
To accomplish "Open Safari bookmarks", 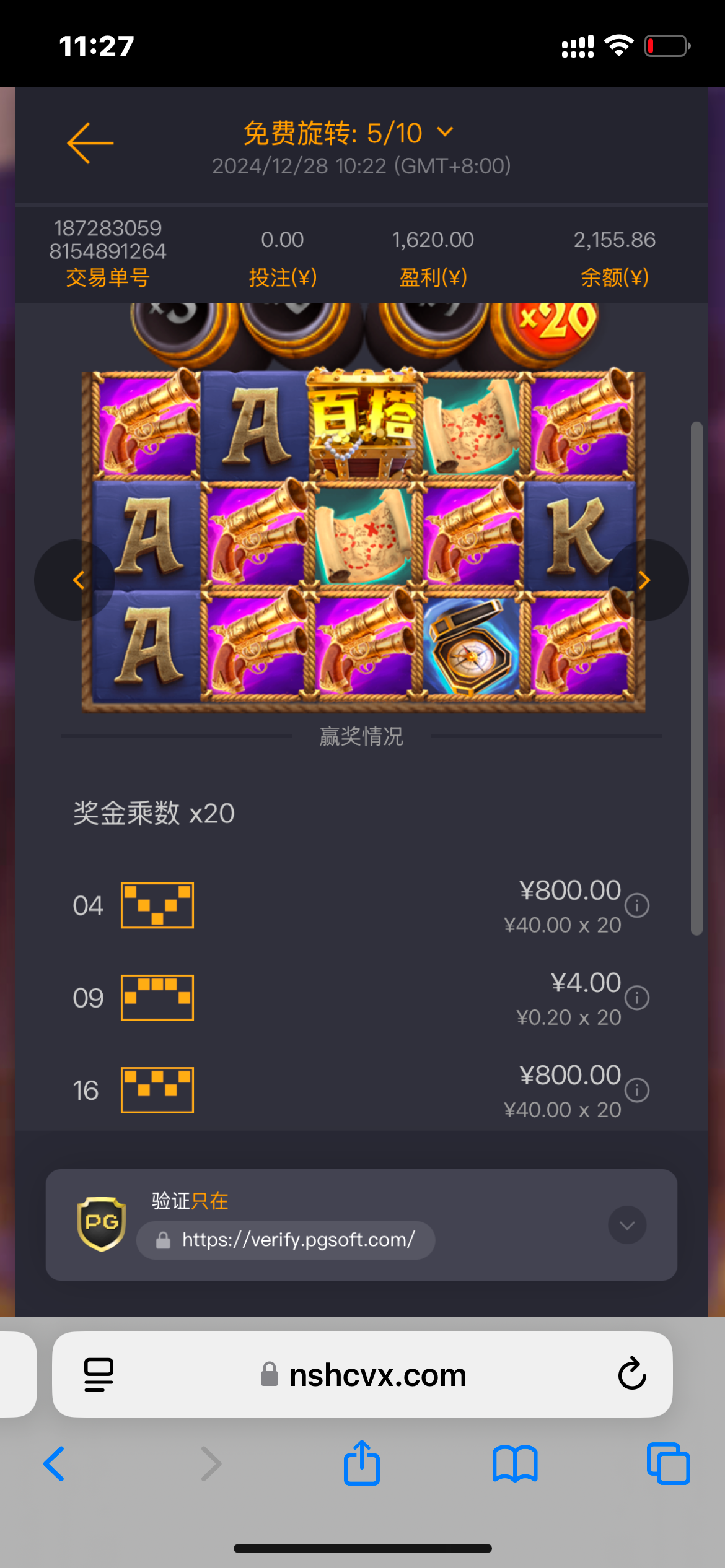I will [x=514, y=1464].
